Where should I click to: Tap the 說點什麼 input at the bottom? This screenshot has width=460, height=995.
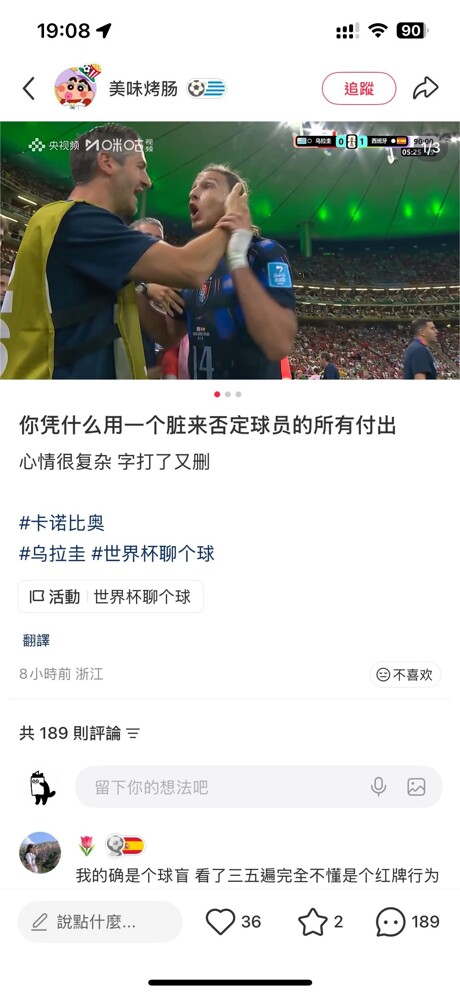(x=100, y=921)
